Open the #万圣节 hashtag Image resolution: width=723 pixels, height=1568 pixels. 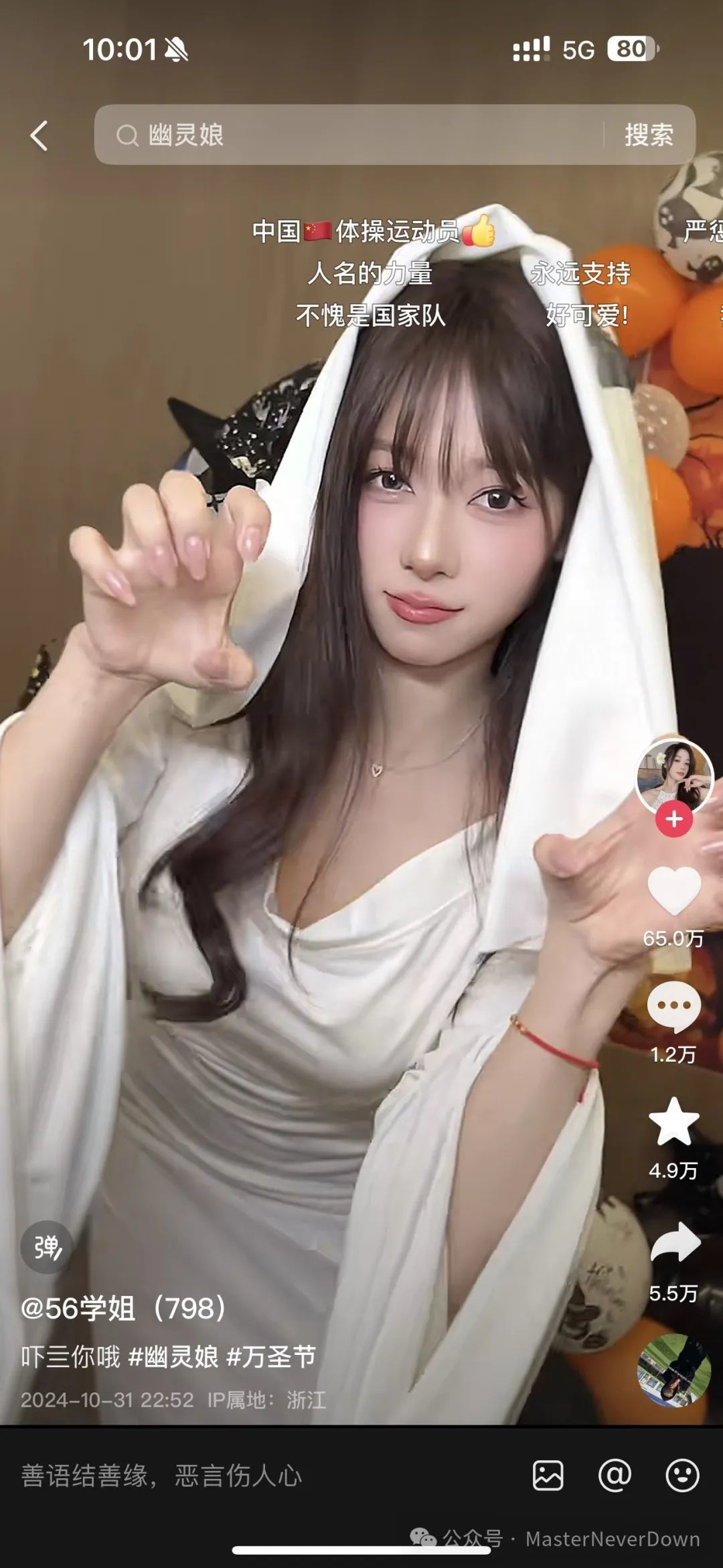pyautogui.click(x=271, y=1357)
